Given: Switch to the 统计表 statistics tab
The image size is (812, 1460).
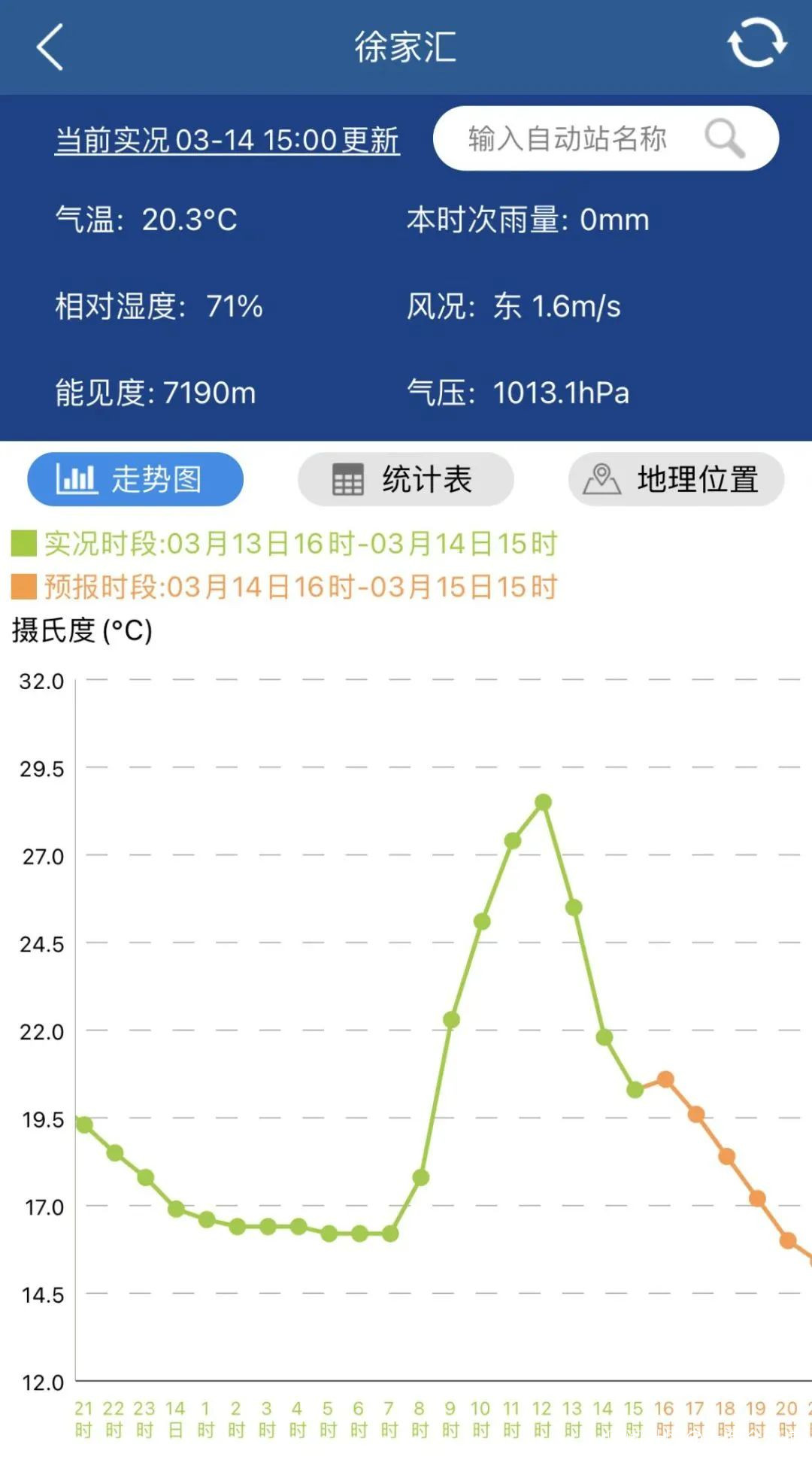Looking at the screenshot, I should tap(406, 479).
